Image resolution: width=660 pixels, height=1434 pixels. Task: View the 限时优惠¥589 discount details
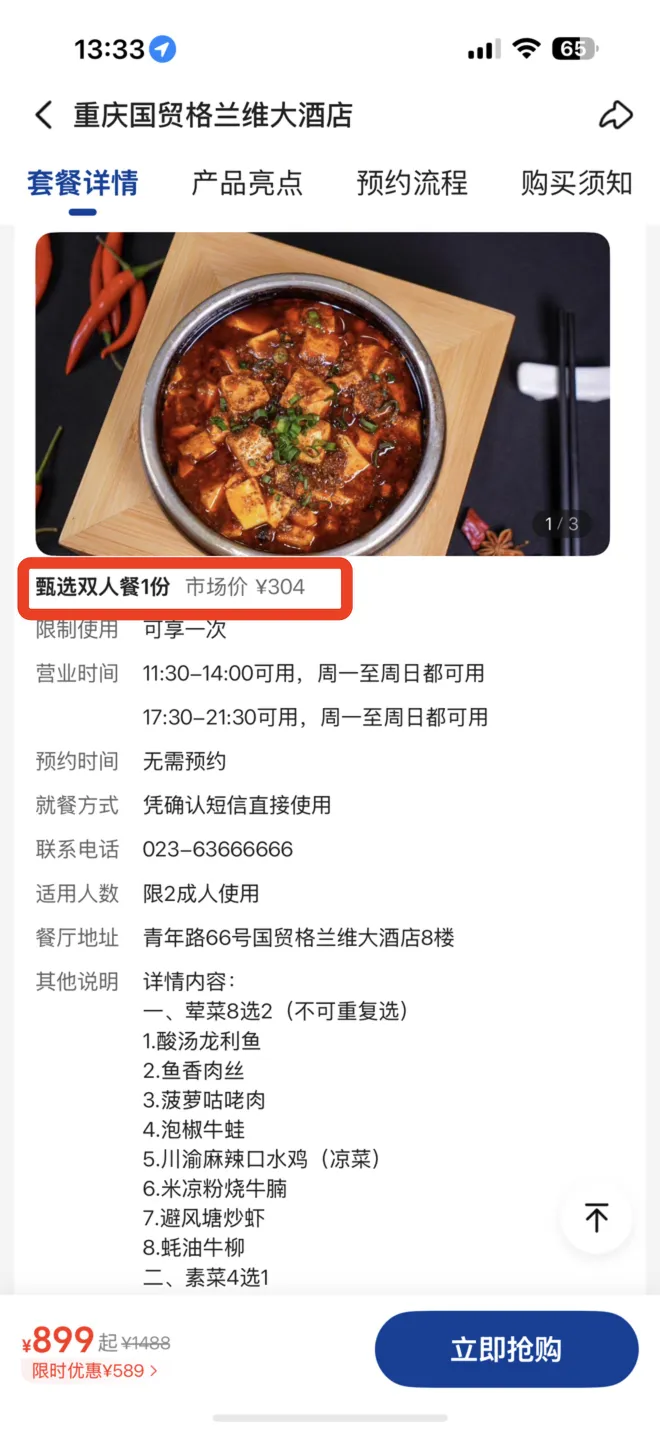click(95, 1371)
